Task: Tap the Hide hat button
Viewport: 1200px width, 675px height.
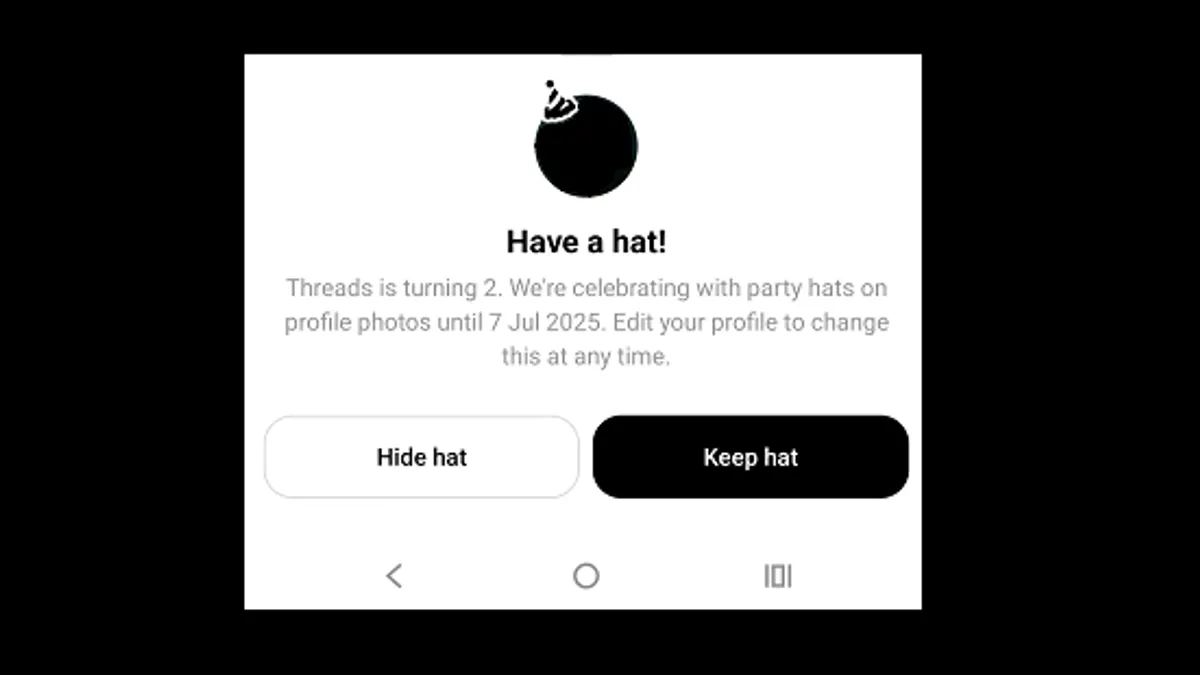Action: point(421,457)
